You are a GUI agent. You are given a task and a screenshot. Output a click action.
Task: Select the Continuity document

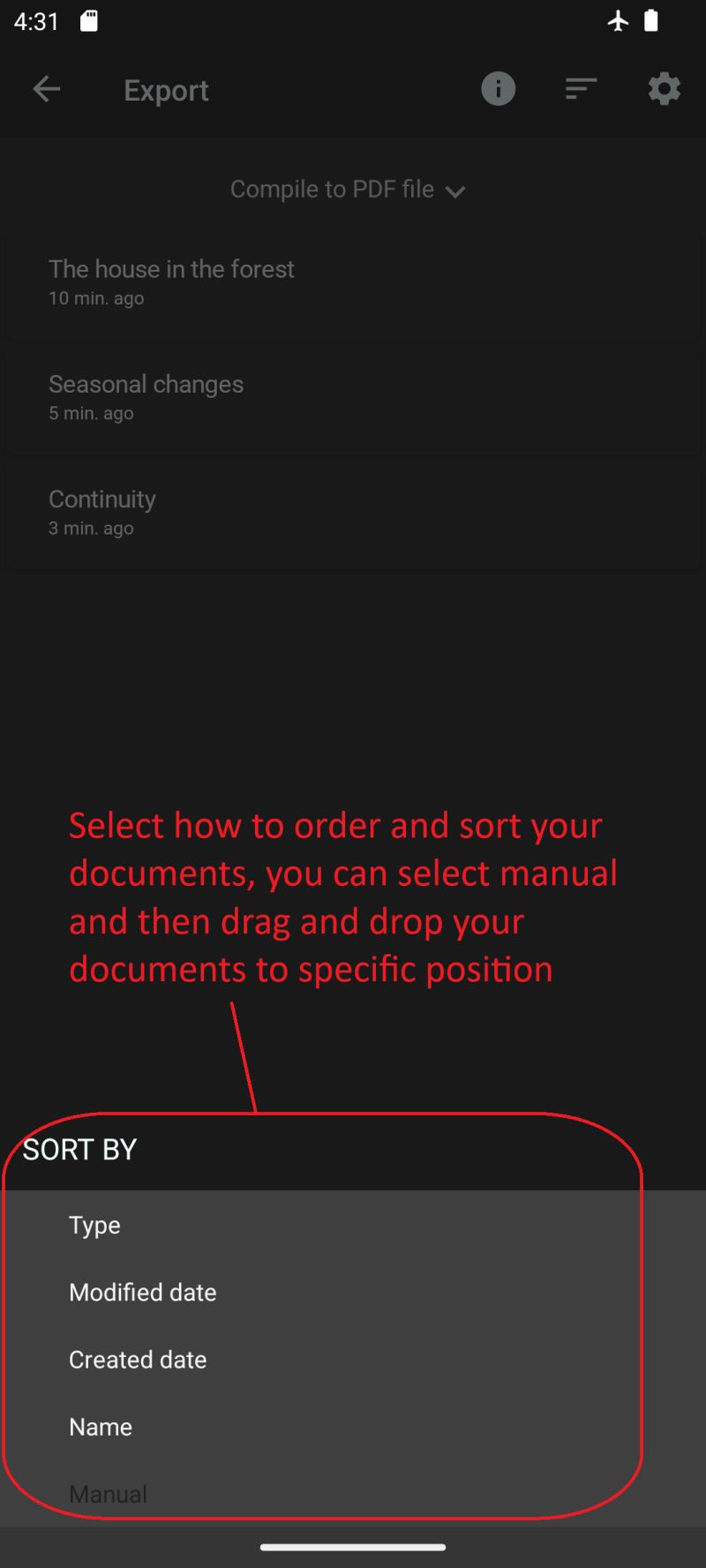pos(353,513)
